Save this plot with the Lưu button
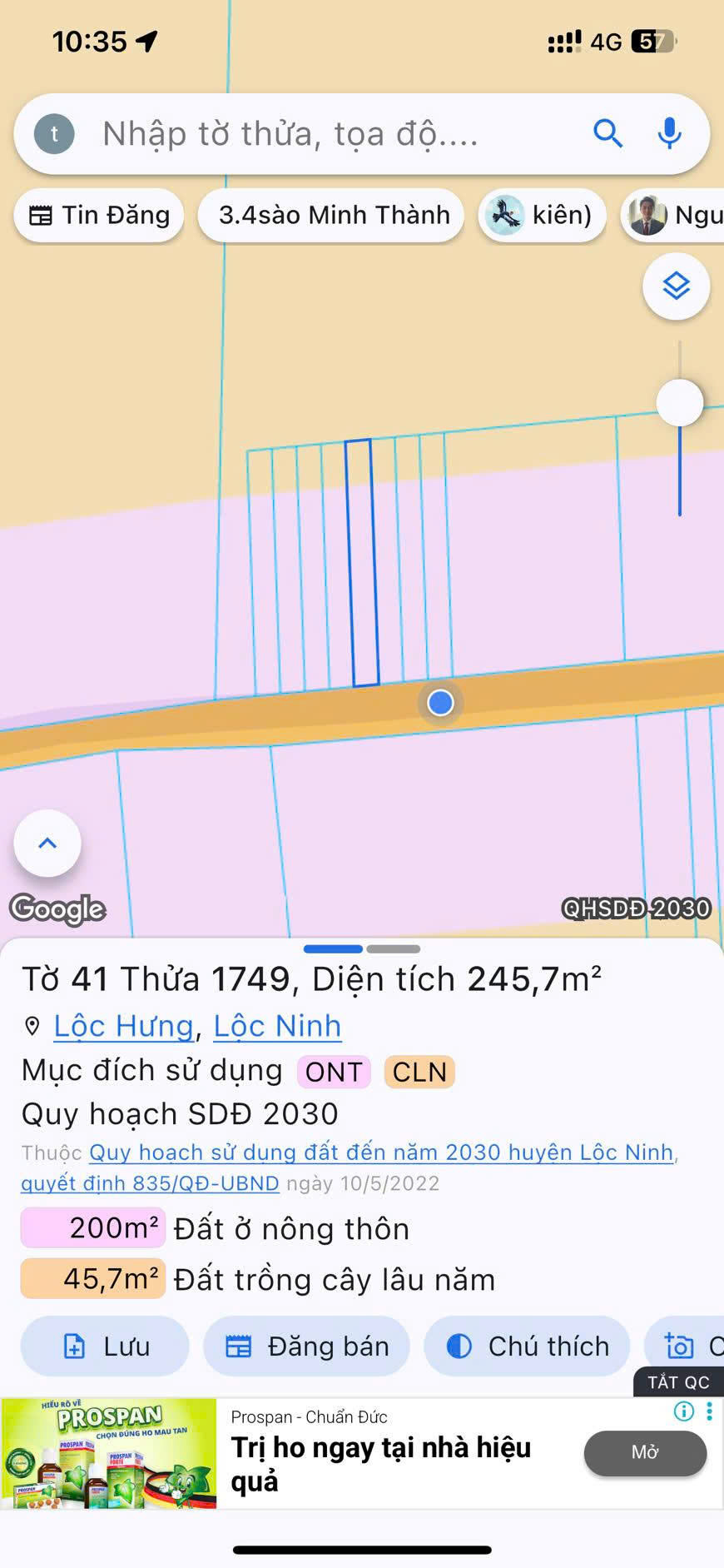 coord(106,1346)
